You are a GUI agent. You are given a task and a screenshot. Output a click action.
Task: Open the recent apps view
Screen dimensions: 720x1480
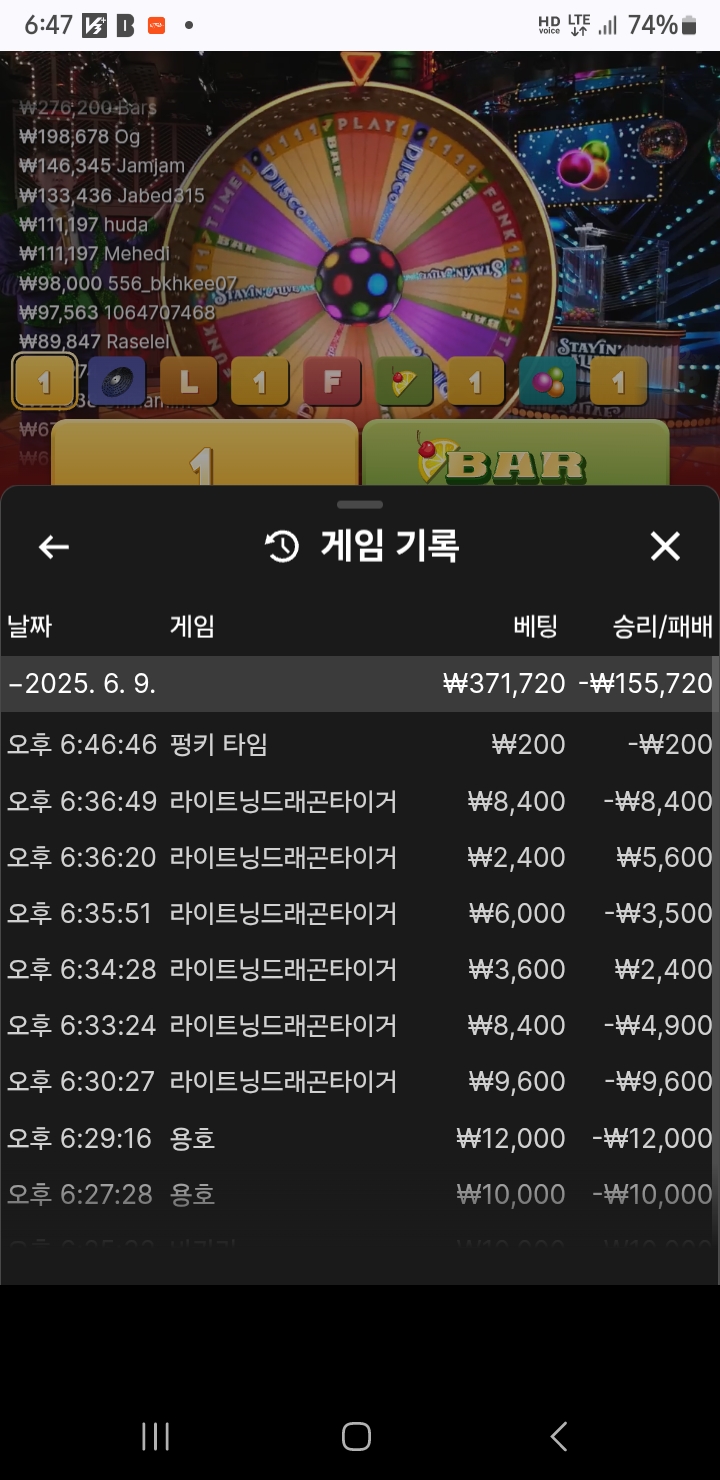(155, 1436)
